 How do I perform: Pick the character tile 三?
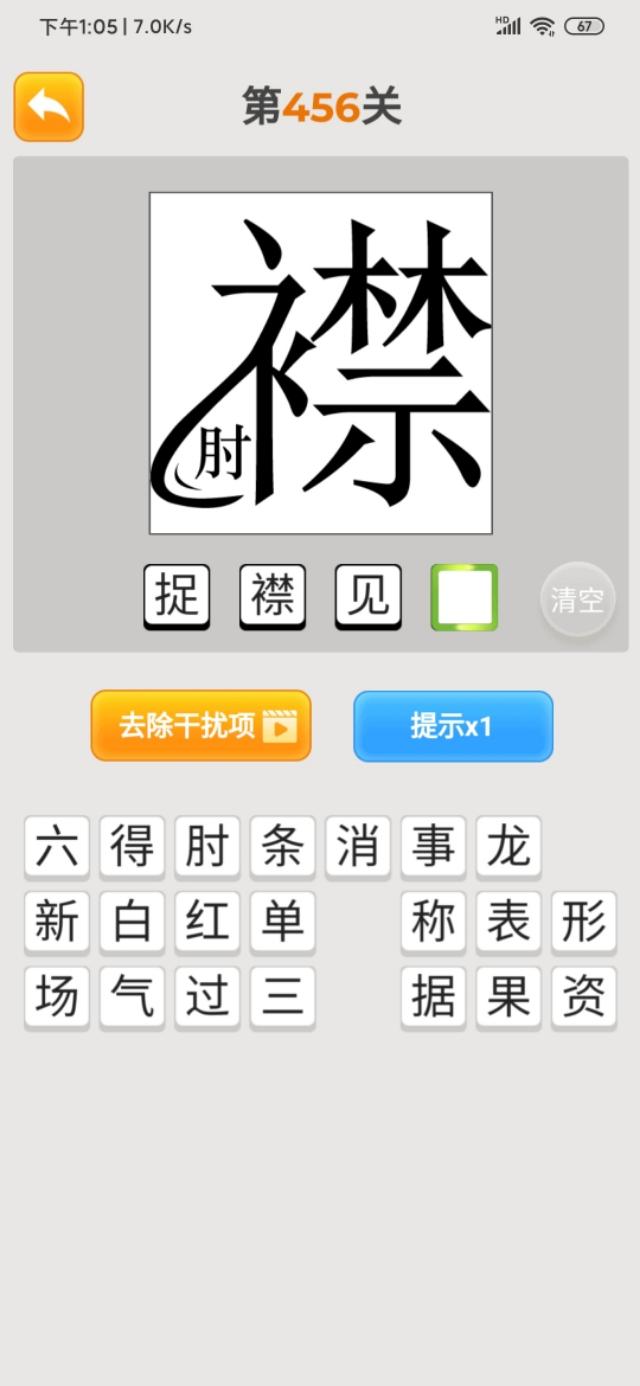(282, 997)
